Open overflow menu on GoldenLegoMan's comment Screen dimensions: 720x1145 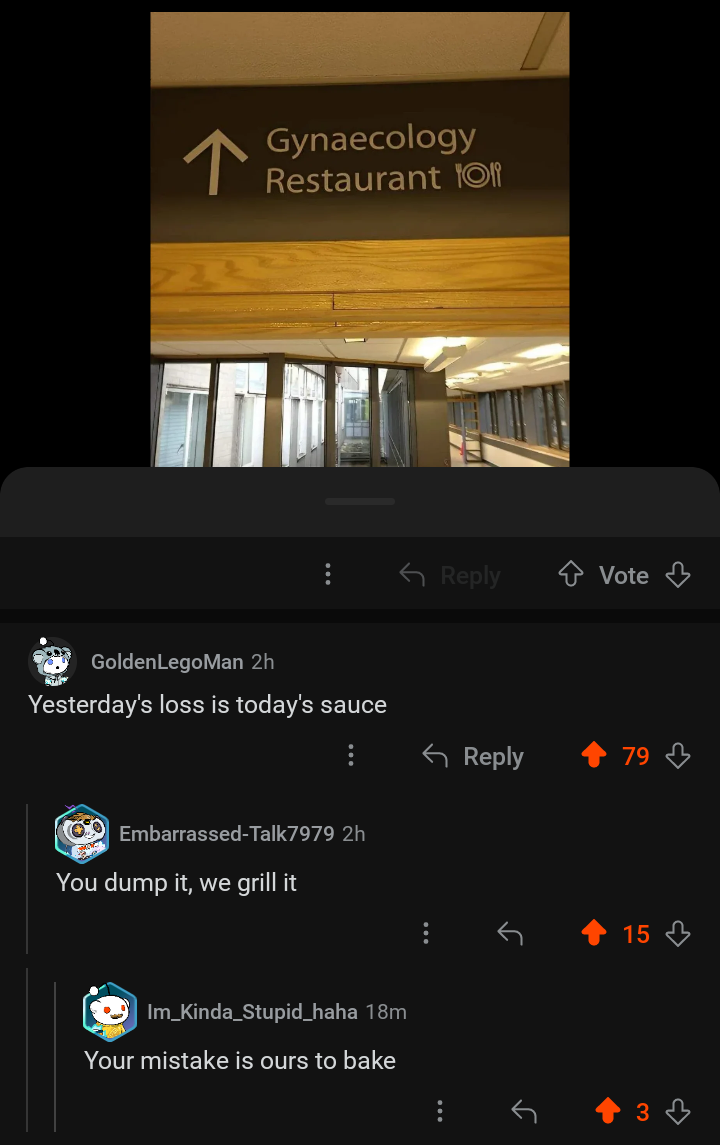coord(351,756)
